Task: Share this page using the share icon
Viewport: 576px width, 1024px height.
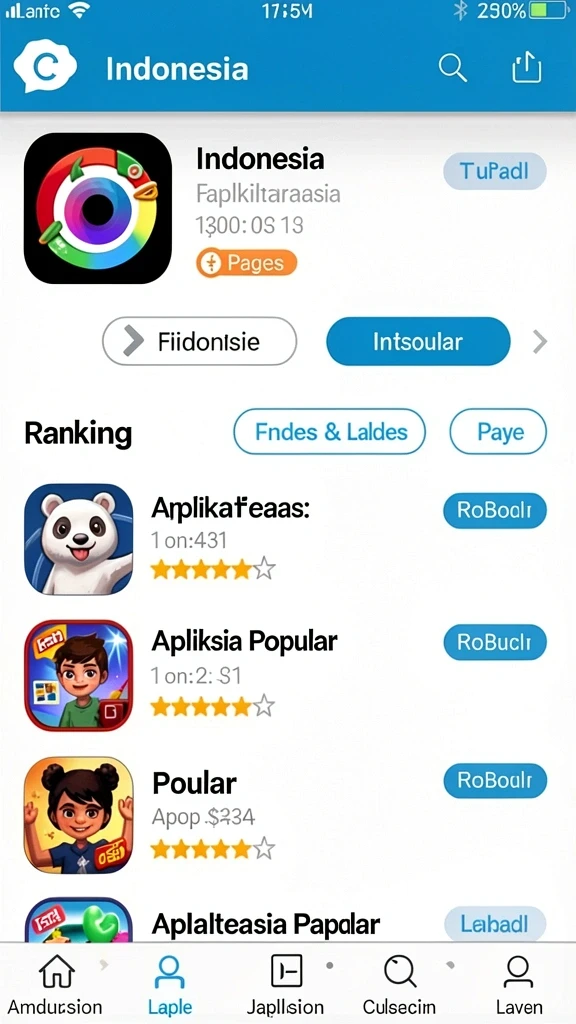Action: coord(526,67)
